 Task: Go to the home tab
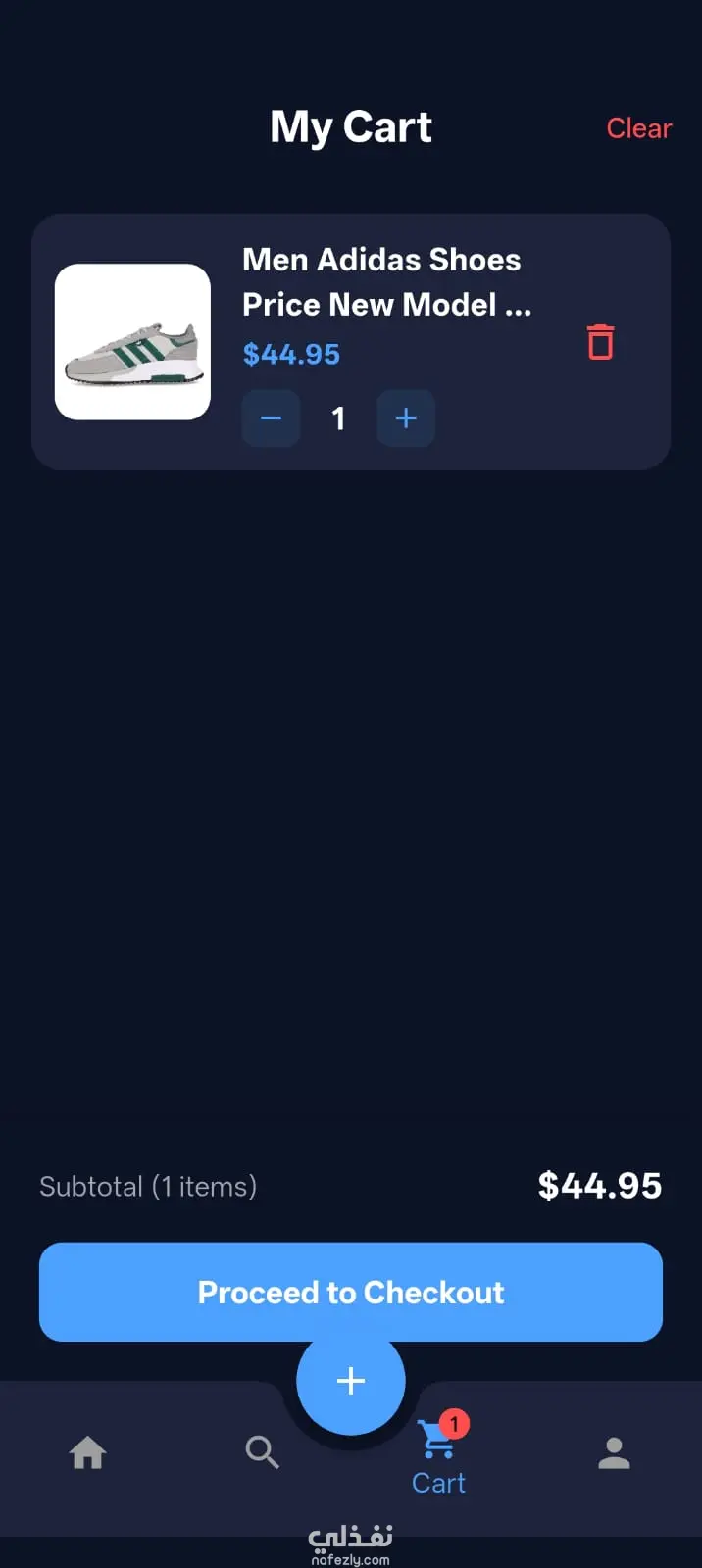87,1452
